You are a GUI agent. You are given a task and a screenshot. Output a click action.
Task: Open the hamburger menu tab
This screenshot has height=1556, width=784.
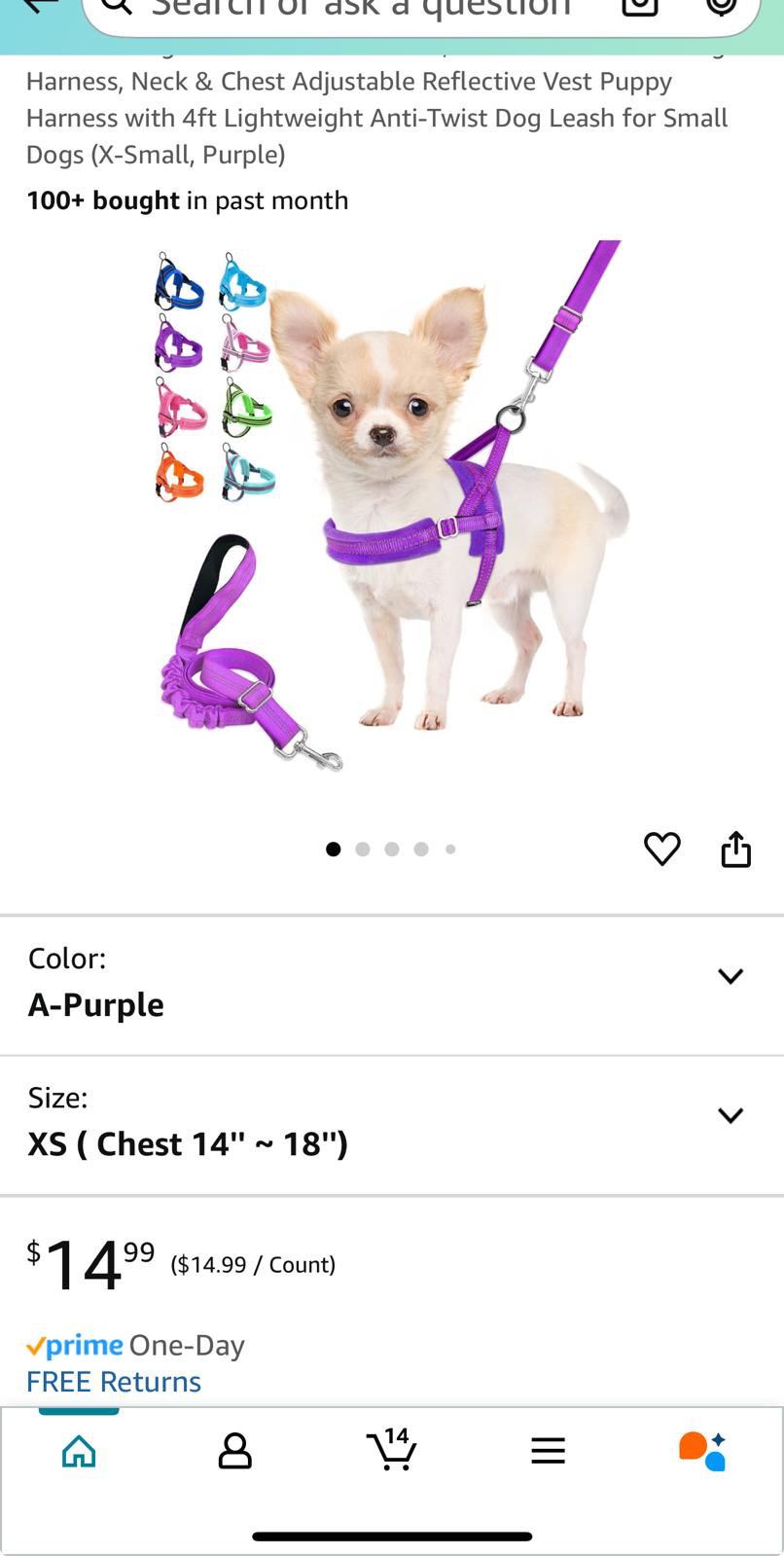click(548, 1451)
